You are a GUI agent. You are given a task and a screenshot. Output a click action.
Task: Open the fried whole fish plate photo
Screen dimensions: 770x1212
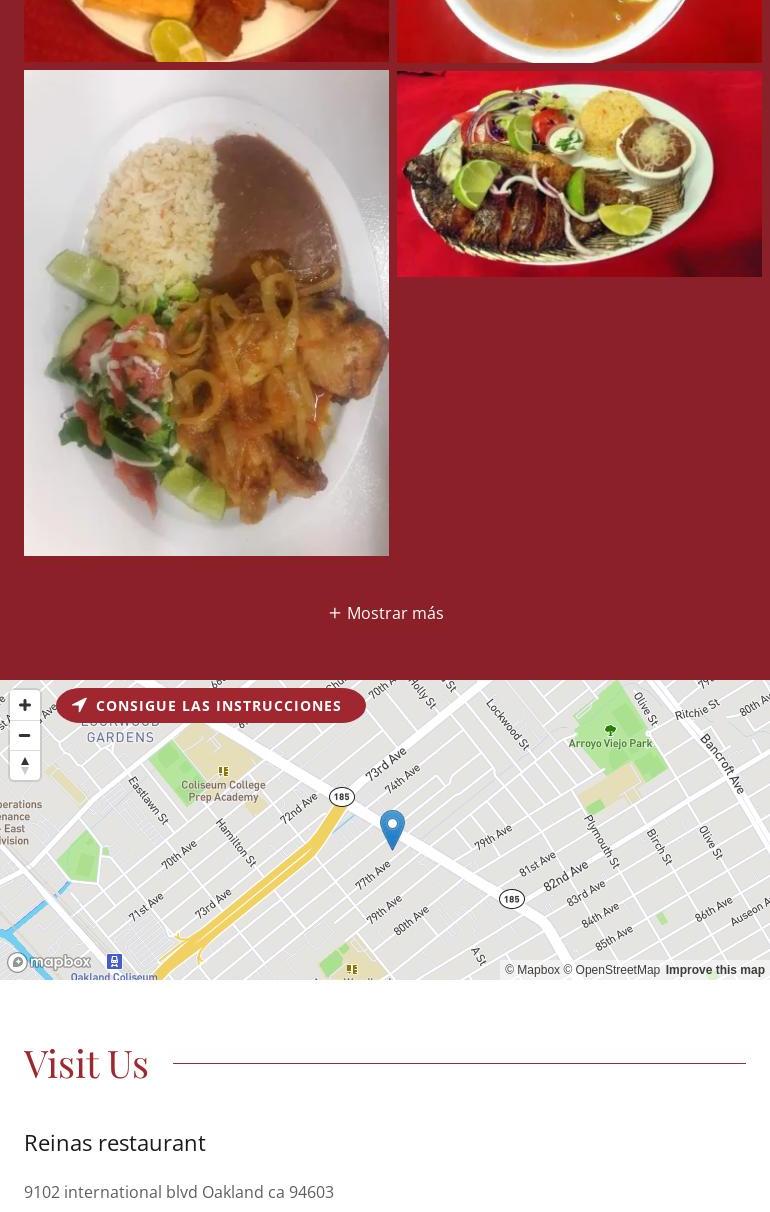pyautogui.click(x=579, y=174)
